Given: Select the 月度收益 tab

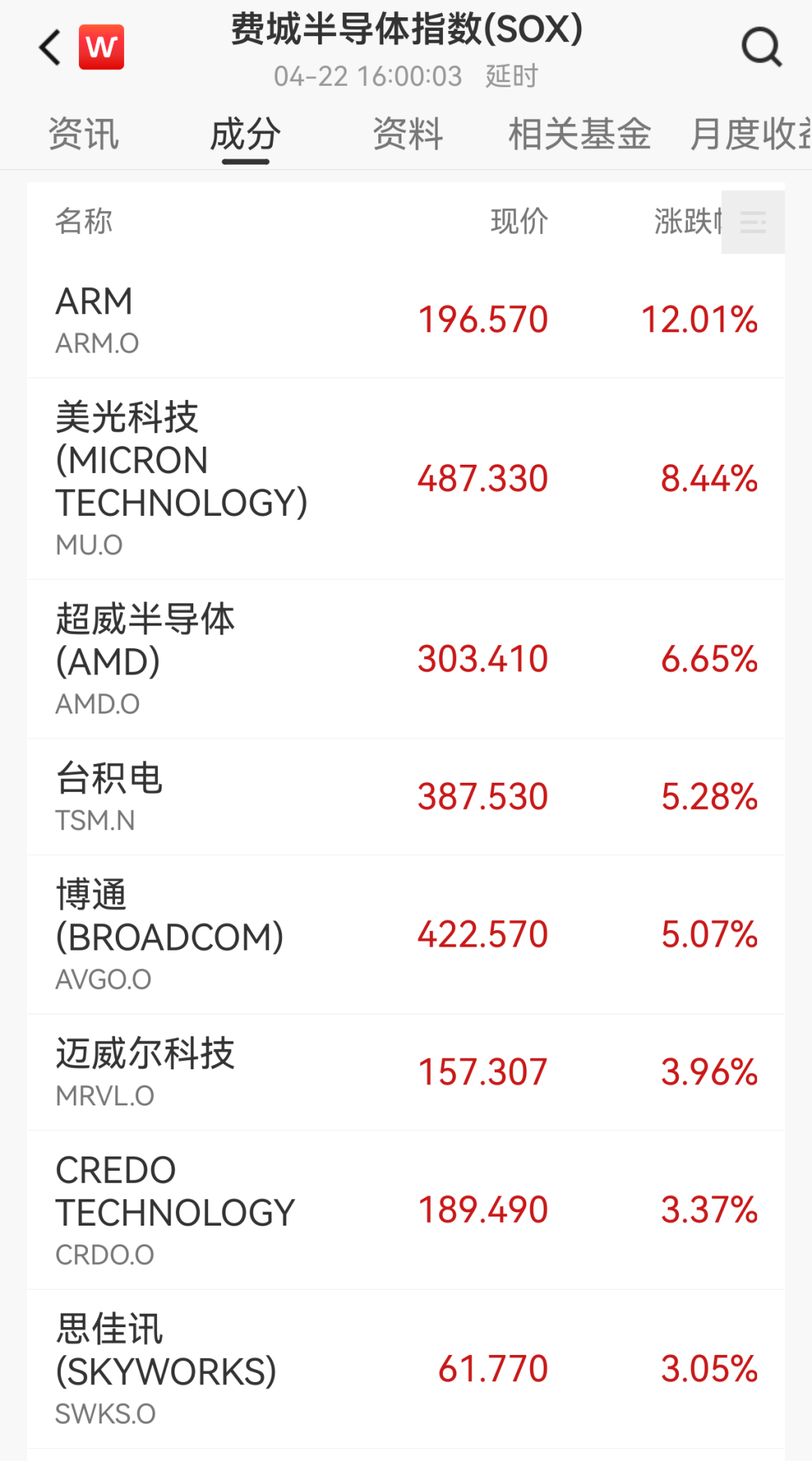Looking at the screenshot, I should tap(750, 135).
